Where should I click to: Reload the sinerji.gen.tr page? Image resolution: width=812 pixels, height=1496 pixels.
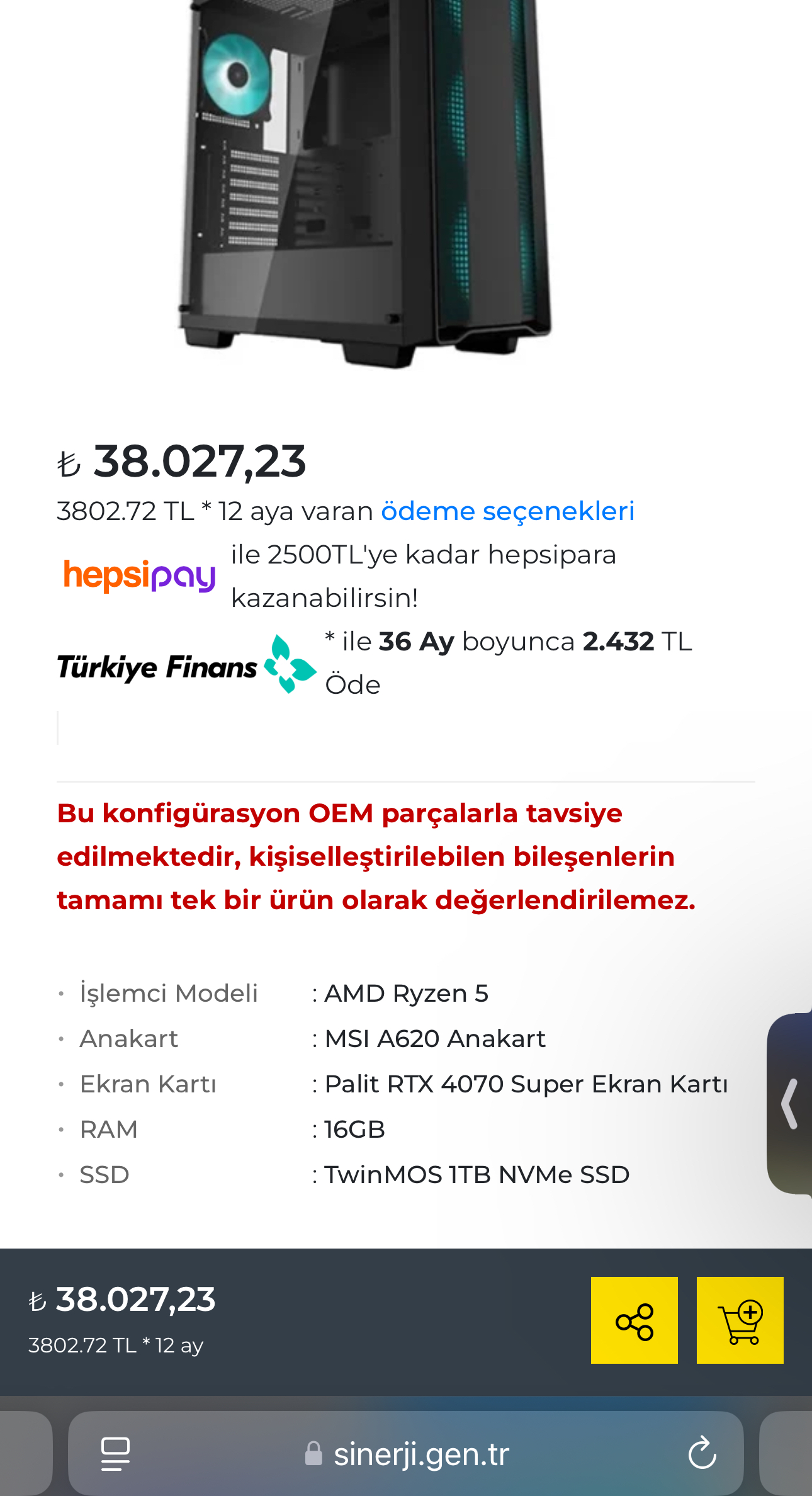[x=702, y=1453]
